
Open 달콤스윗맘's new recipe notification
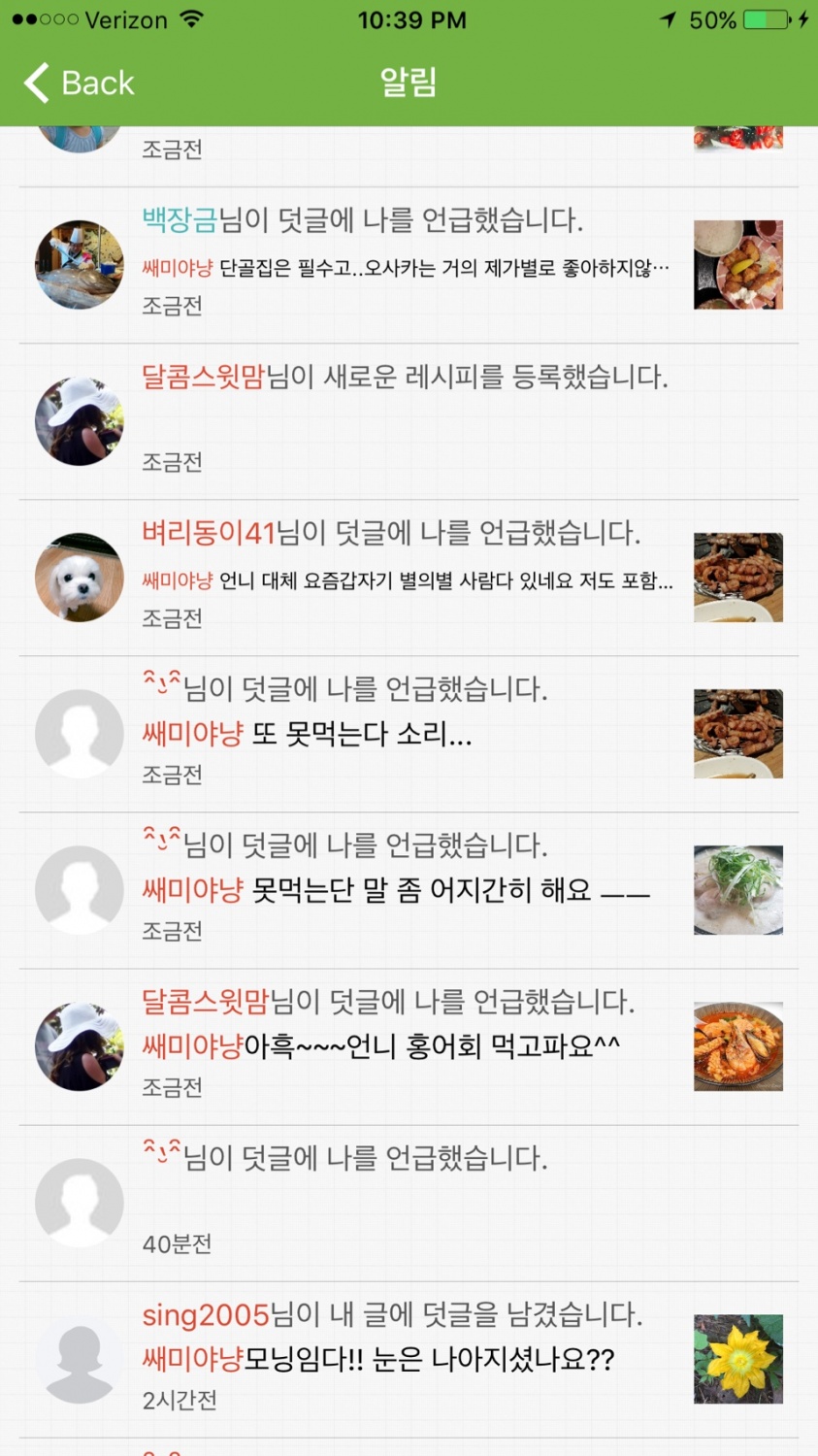pyautogui.click(x=408, y=419)
